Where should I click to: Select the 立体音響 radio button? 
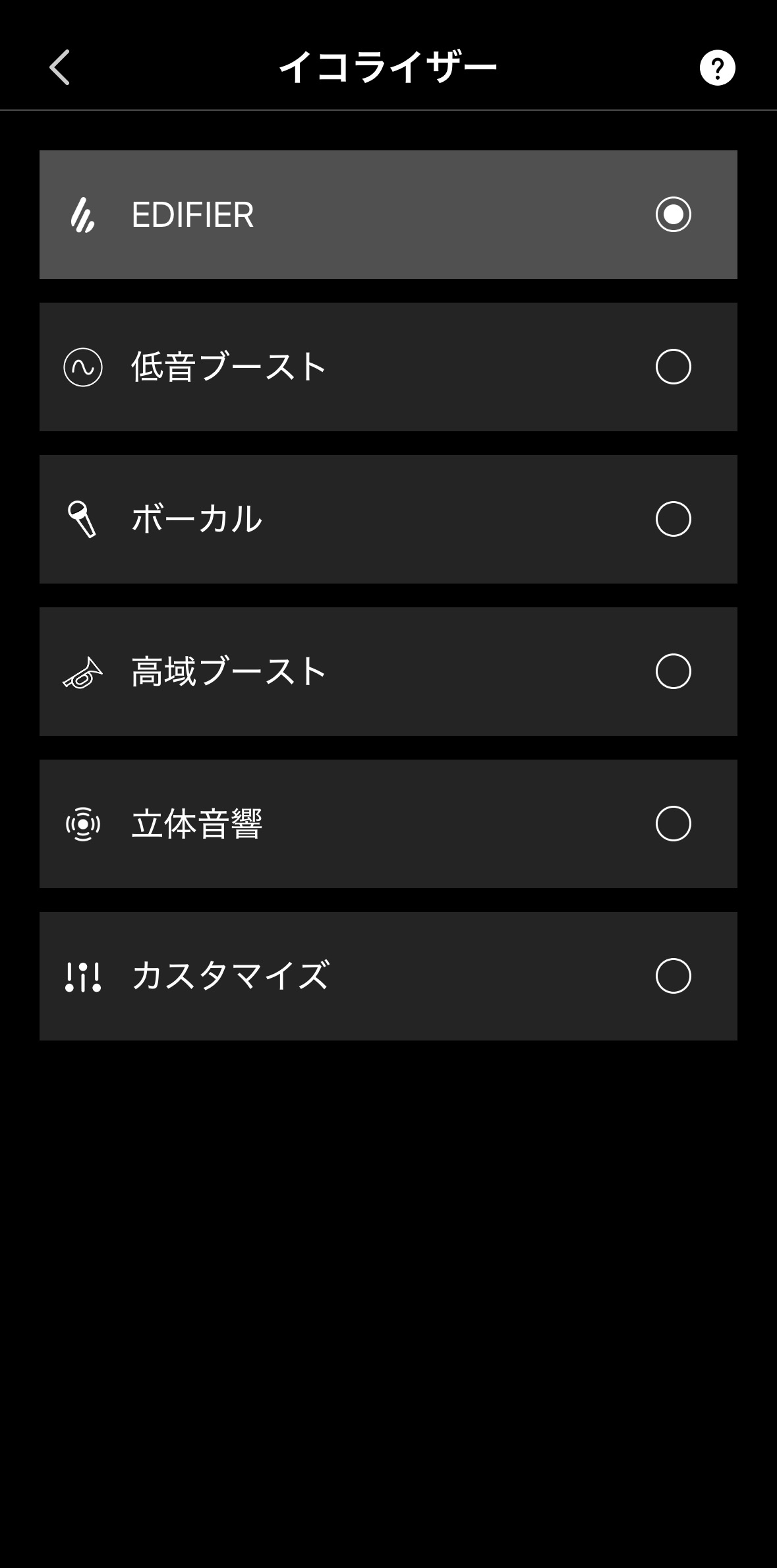pos(674,824)
